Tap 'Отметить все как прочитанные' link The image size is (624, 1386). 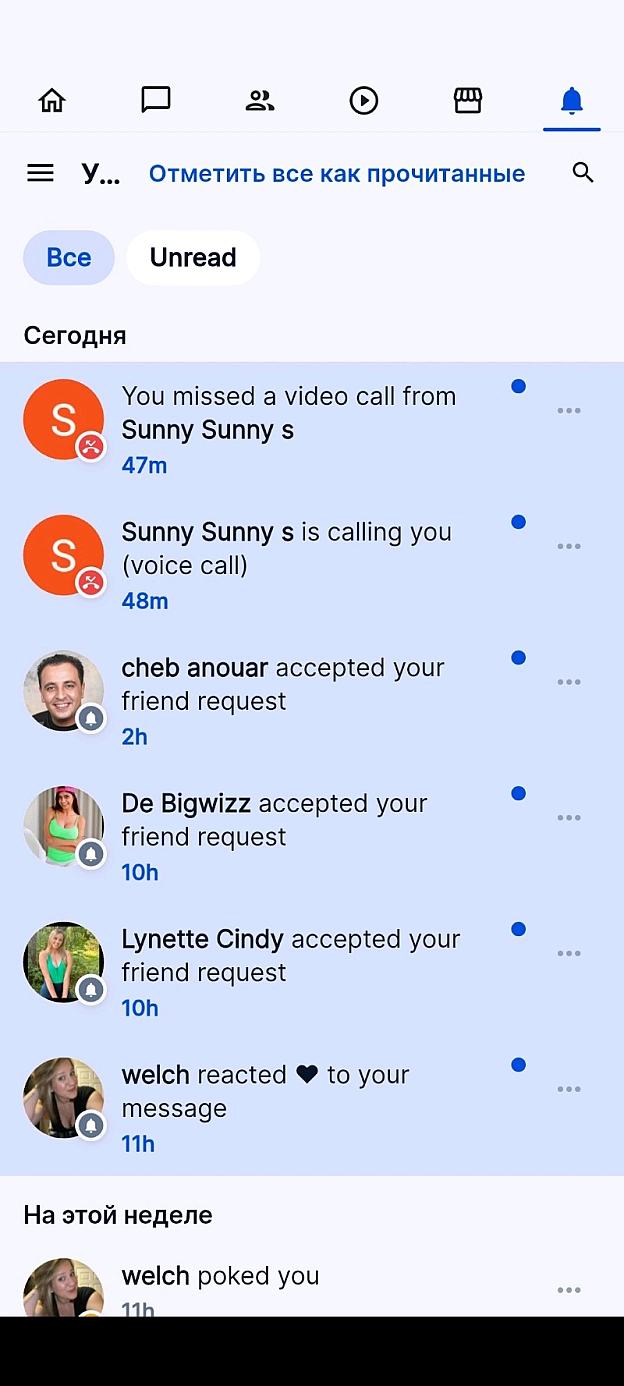pos(337,174)
